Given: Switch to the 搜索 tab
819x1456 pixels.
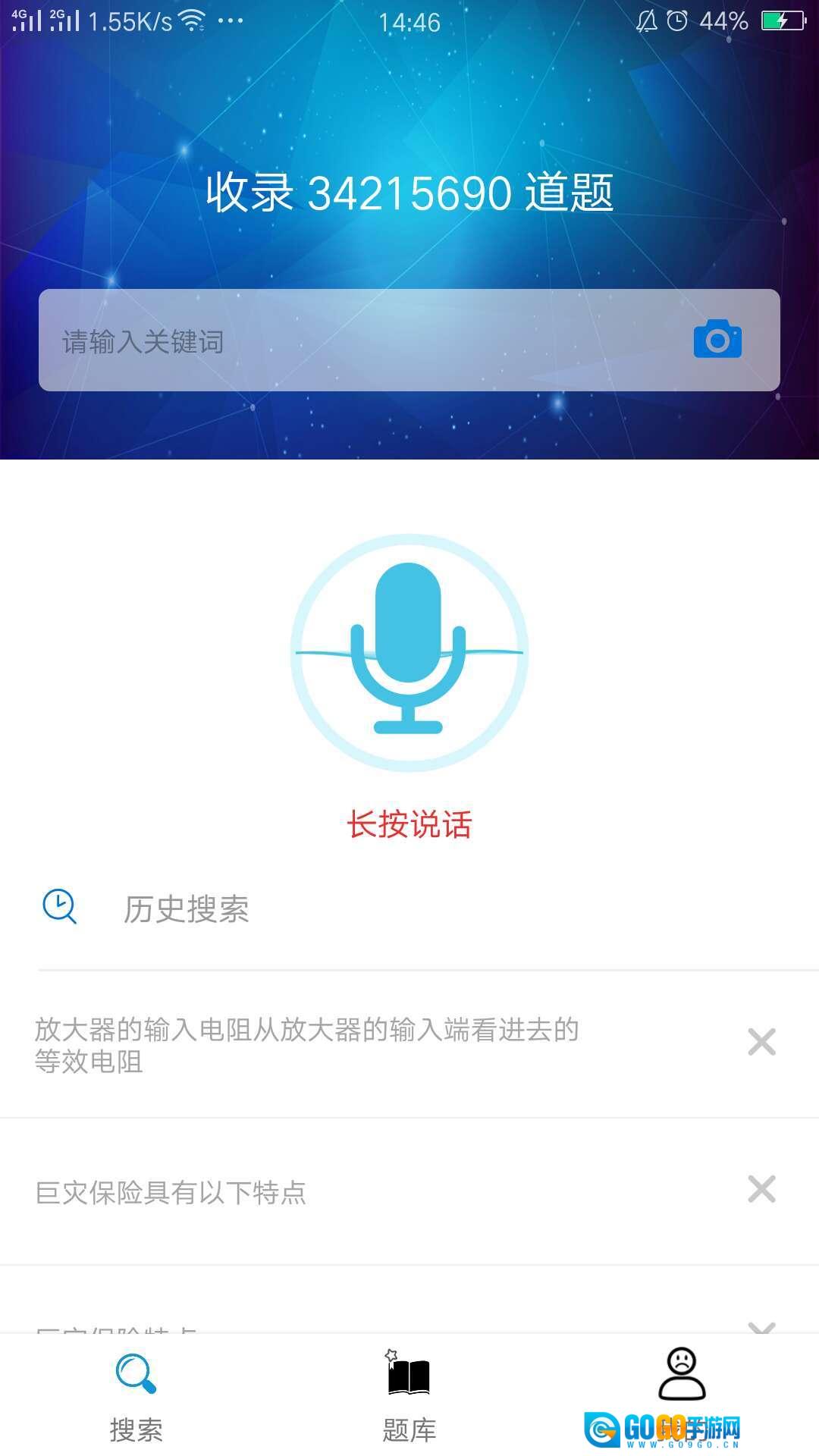Looking at the screenshot, I should (x=136, y=1395).
